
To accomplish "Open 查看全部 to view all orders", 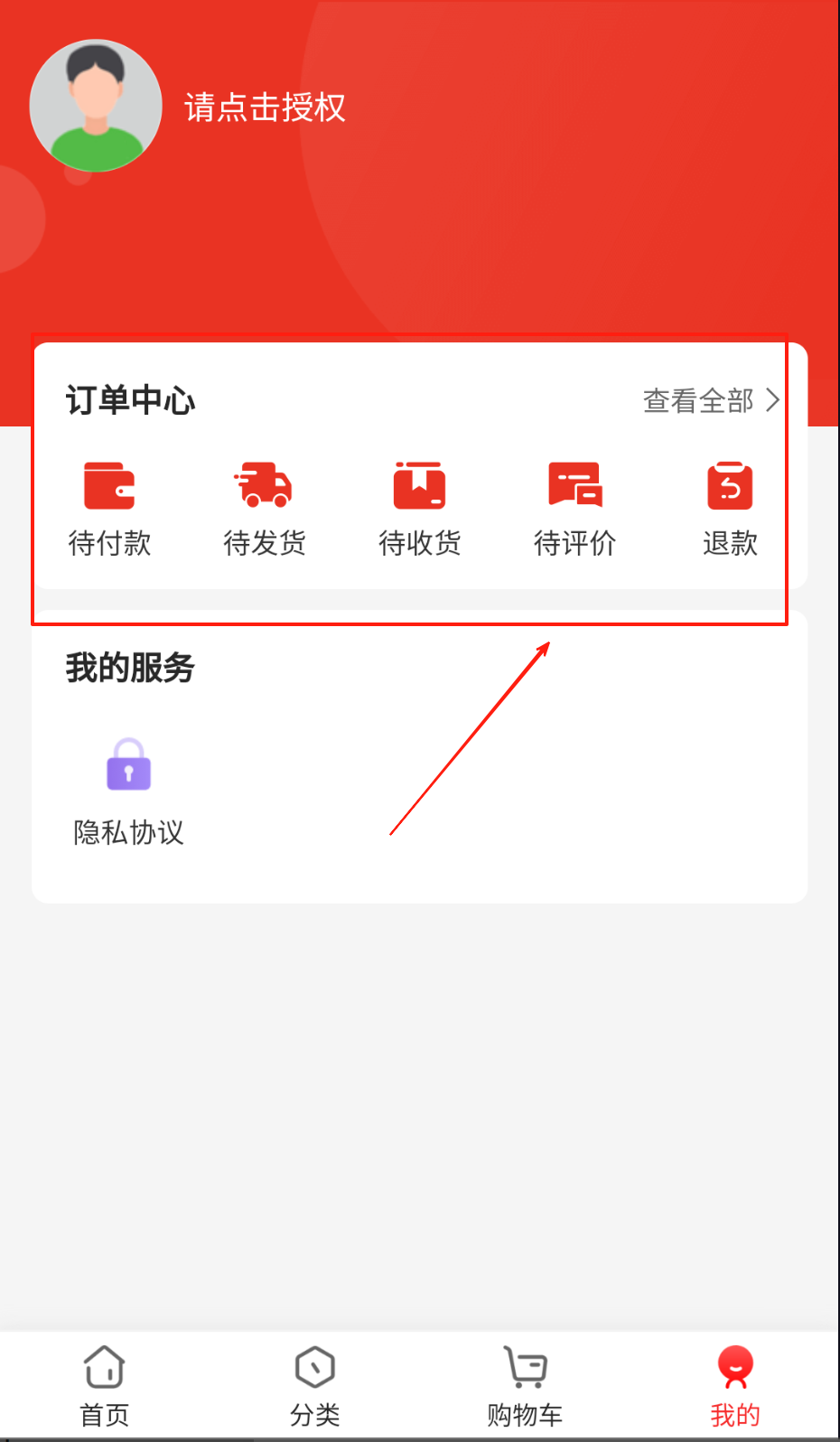I will pos(710,400).
